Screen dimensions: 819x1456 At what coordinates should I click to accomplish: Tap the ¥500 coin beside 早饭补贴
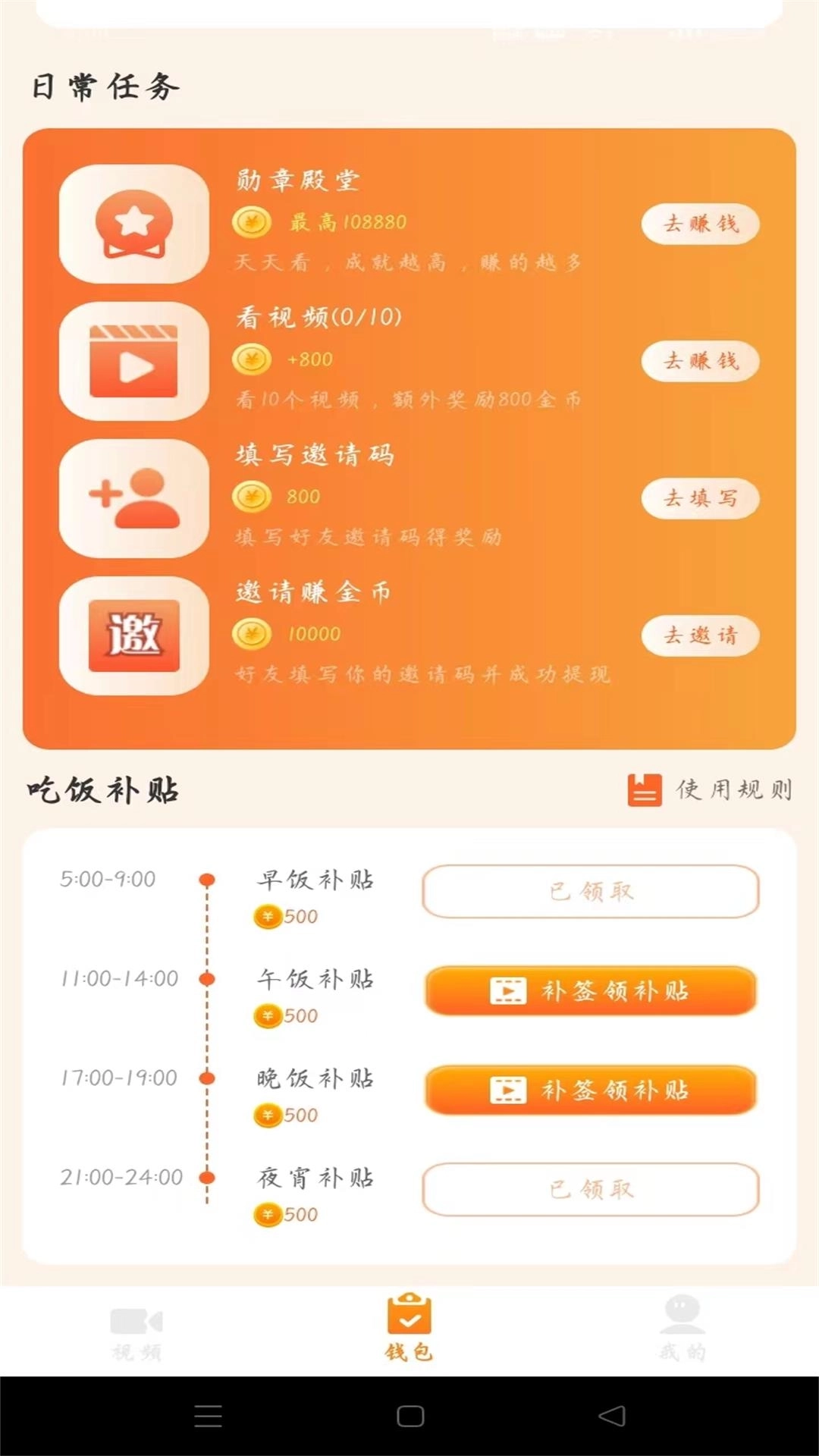[x=266, y=916]
